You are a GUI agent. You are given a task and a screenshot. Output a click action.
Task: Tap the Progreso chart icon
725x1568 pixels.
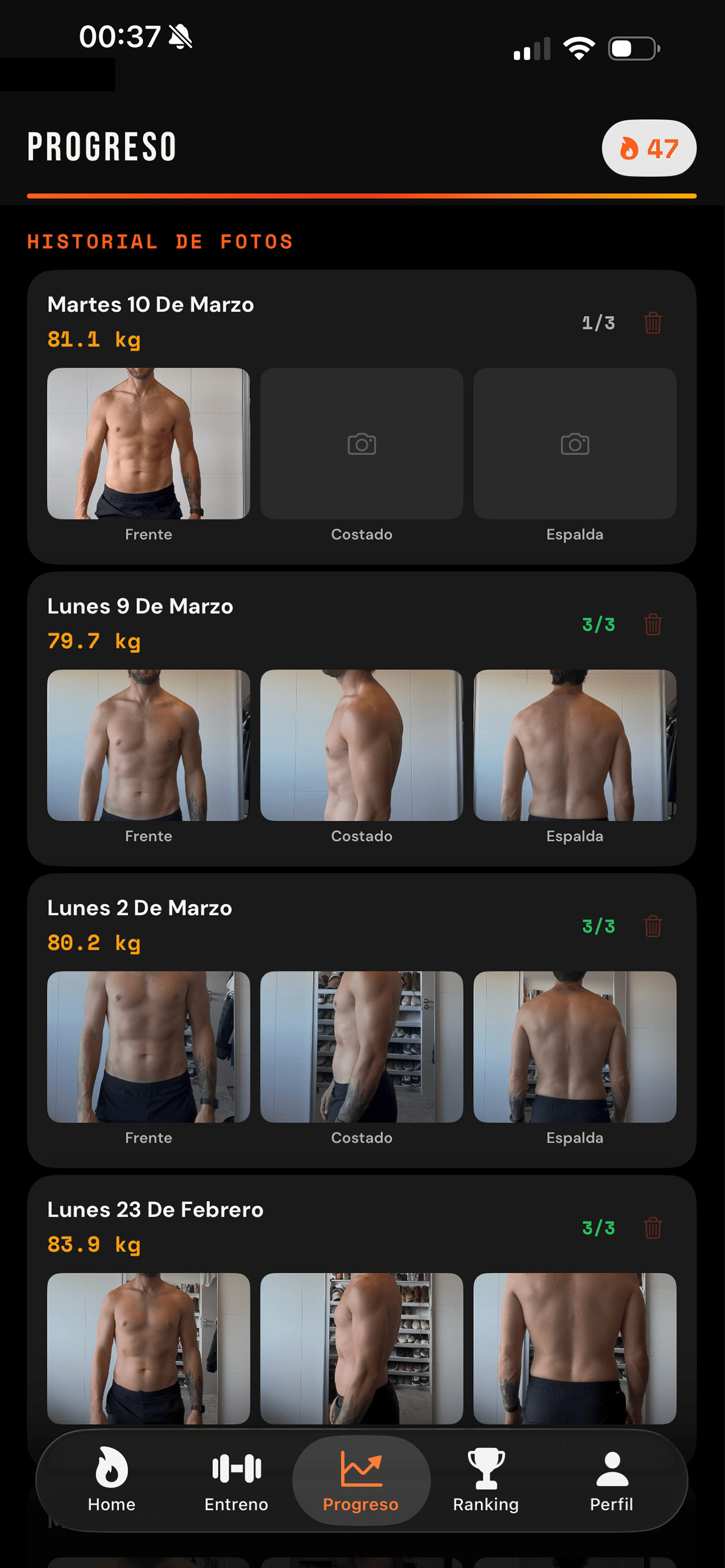tap(361, 1467)
